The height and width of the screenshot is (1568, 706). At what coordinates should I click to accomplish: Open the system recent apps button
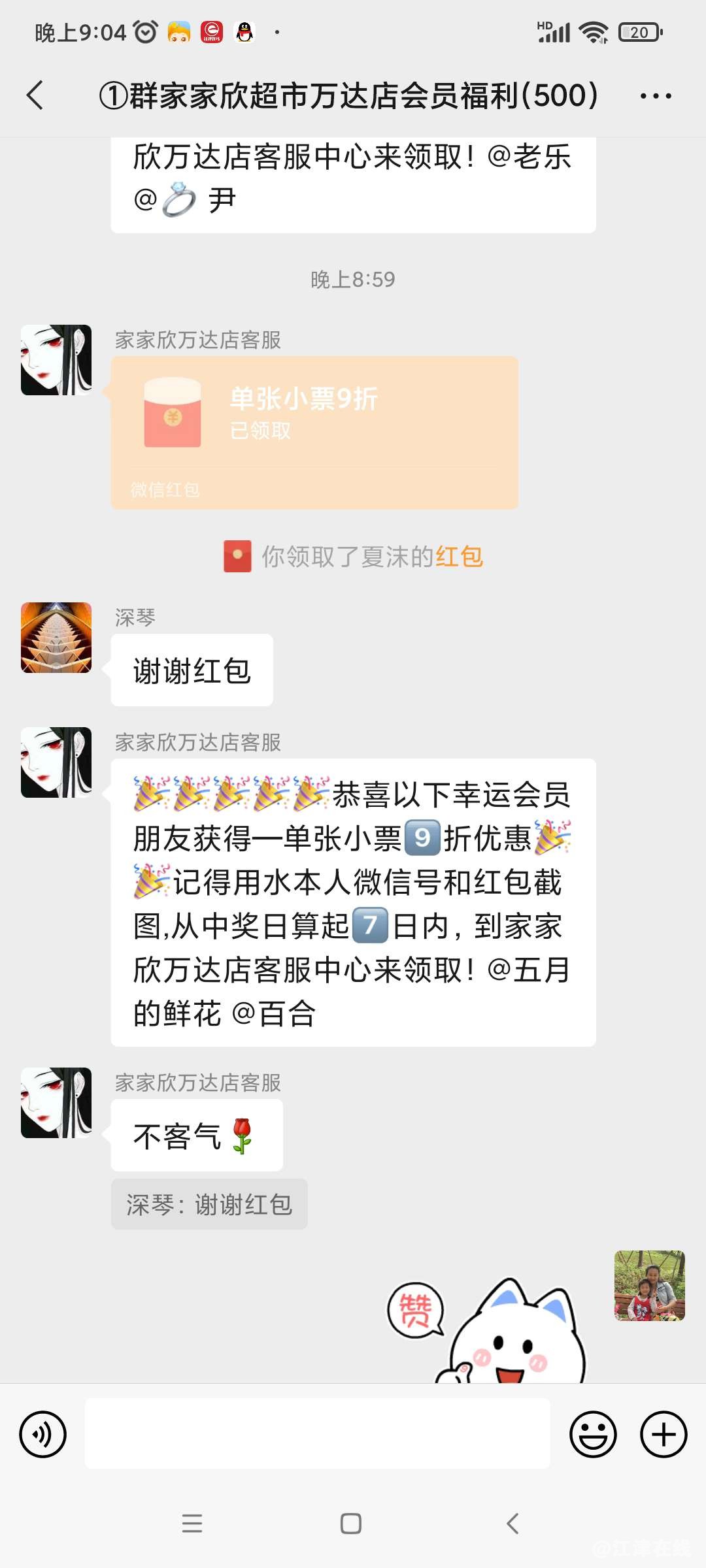point(192,1524)
